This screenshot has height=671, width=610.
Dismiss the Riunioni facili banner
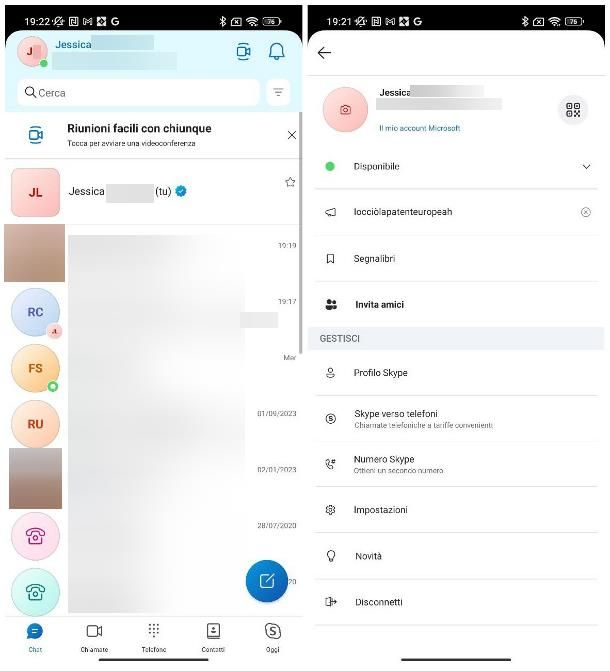click(291, 135)
